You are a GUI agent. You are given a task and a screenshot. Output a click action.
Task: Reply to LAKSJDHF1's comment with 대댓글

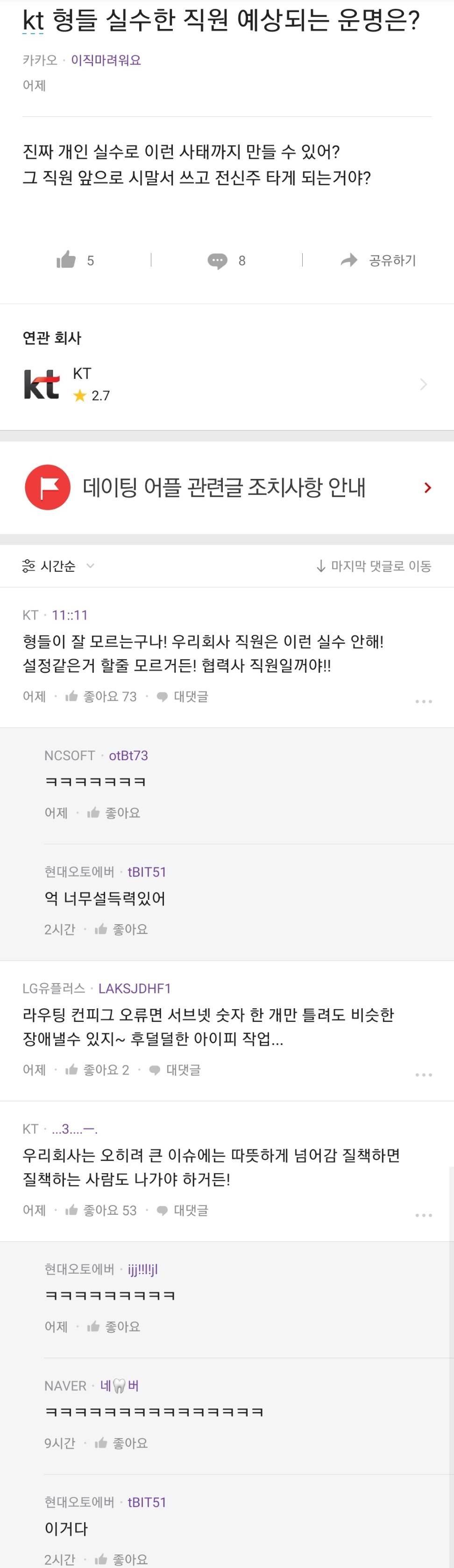[x=175, y=1069]
